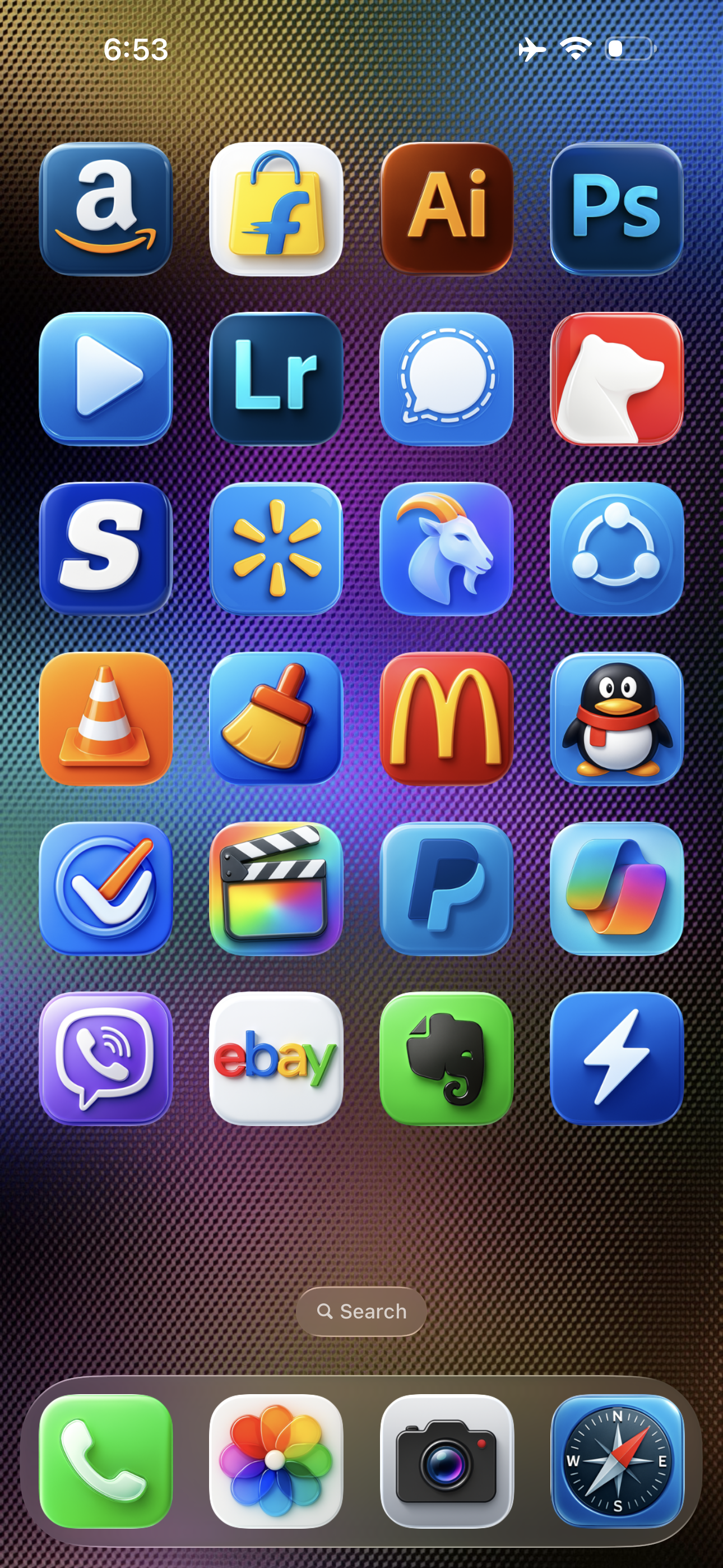Screen dimensions: 723x1568
Task: Launch the Flipkart shopping app
Action: click(276, 209)
